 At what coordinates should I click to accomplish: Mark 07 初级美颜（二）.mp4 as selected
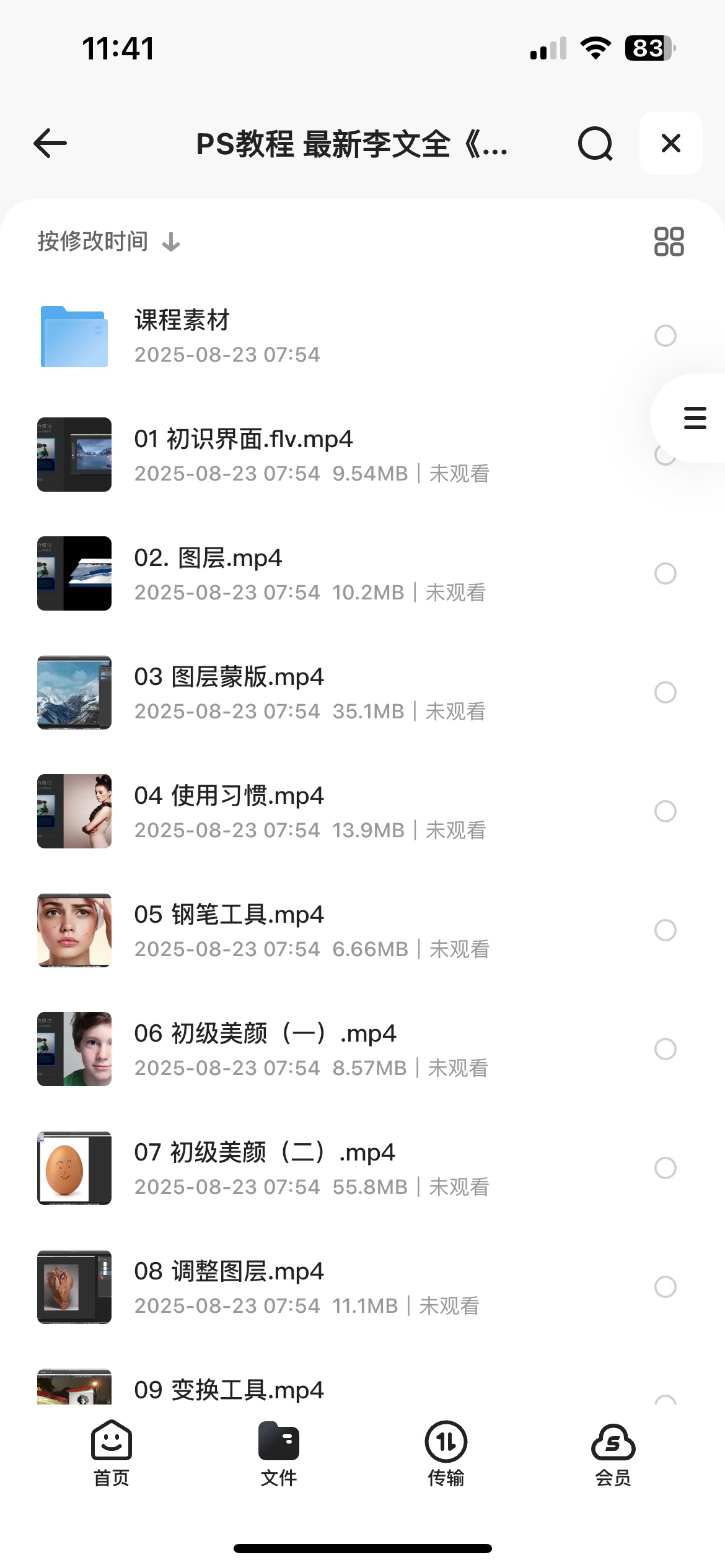point(665,1168)
